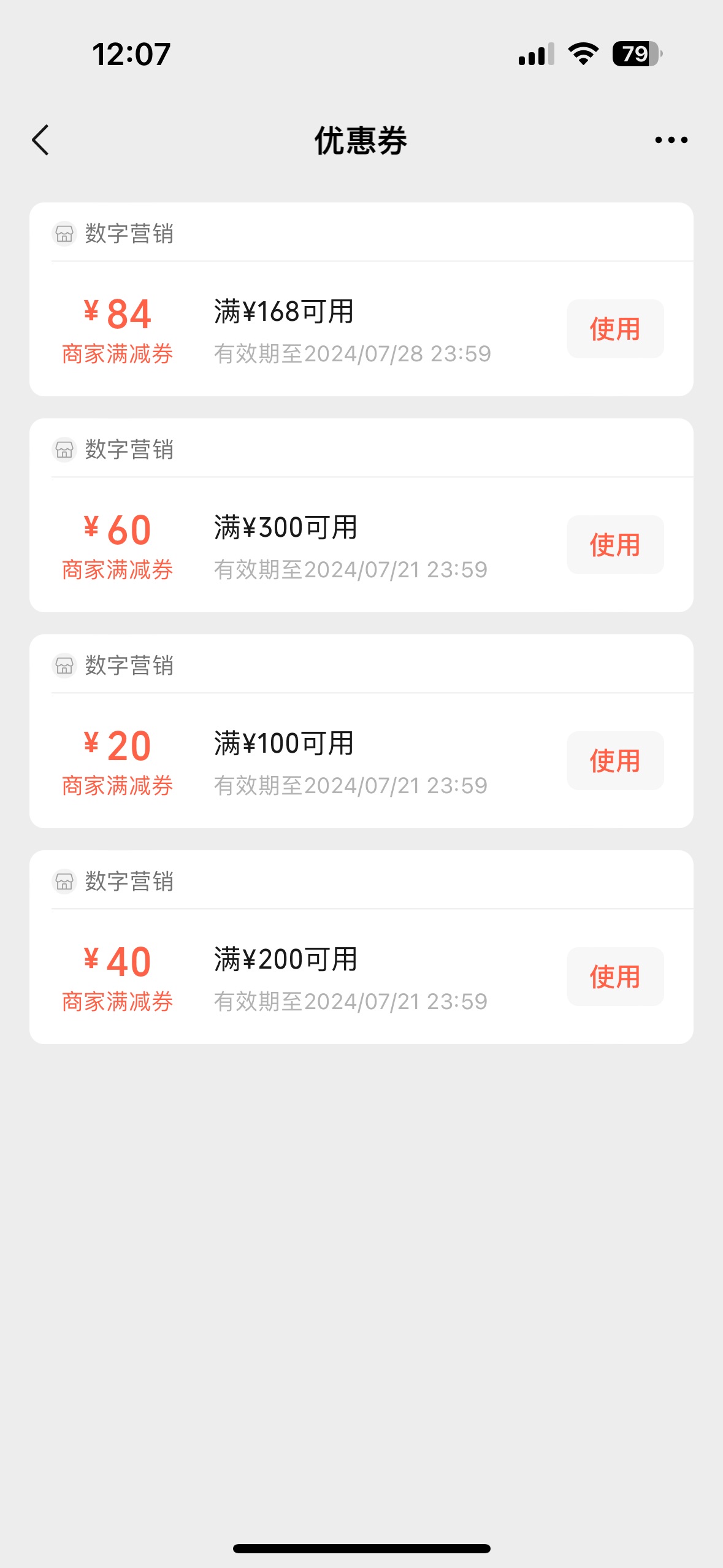Image resolution: width=723 pixels, height=1568 pixels.
Task: Open the 数字营销 store above the ¥84 coupon
Action: pos(113,234)
